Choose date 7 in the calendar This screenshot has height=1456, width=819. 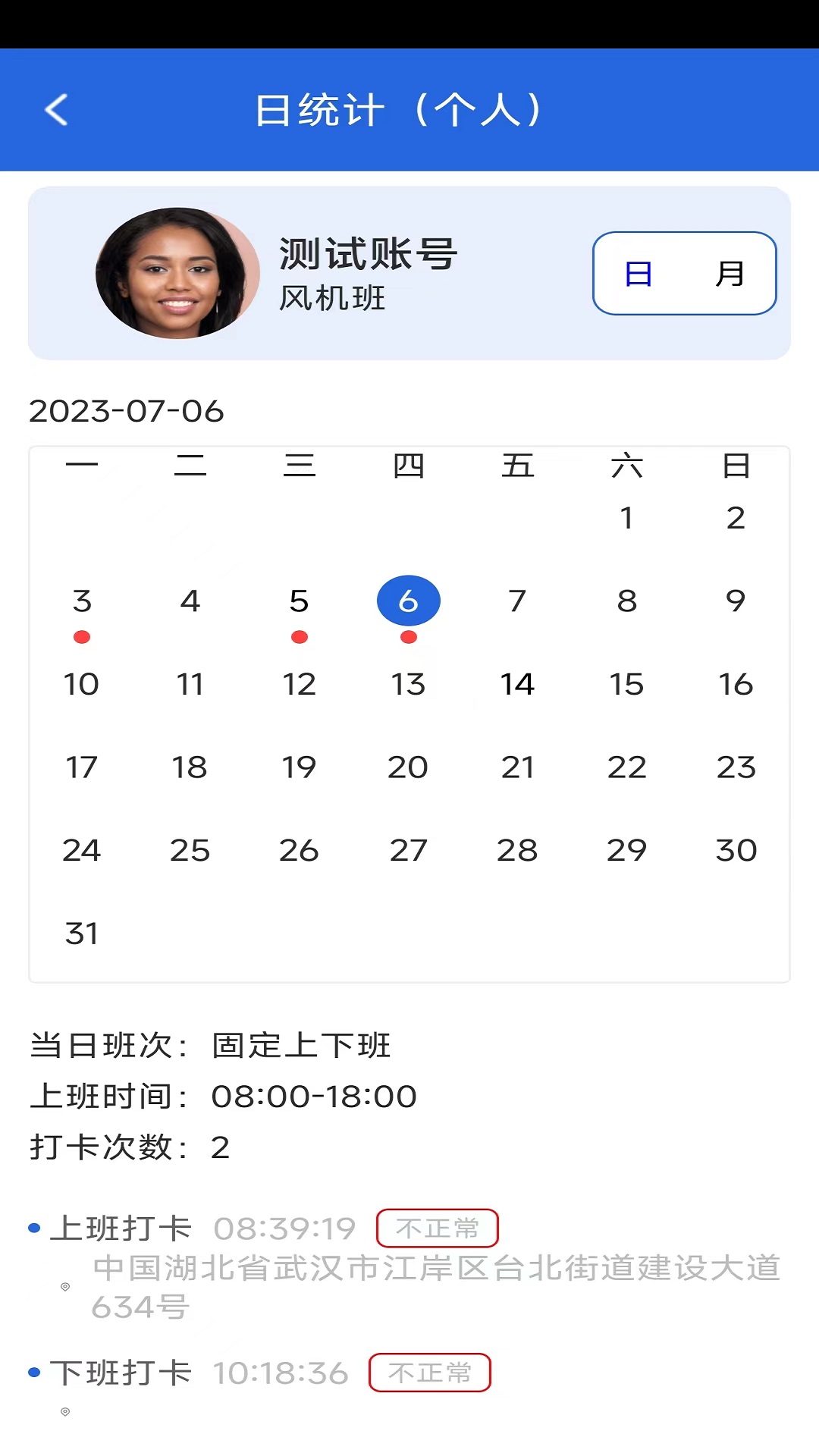[517, 601]
